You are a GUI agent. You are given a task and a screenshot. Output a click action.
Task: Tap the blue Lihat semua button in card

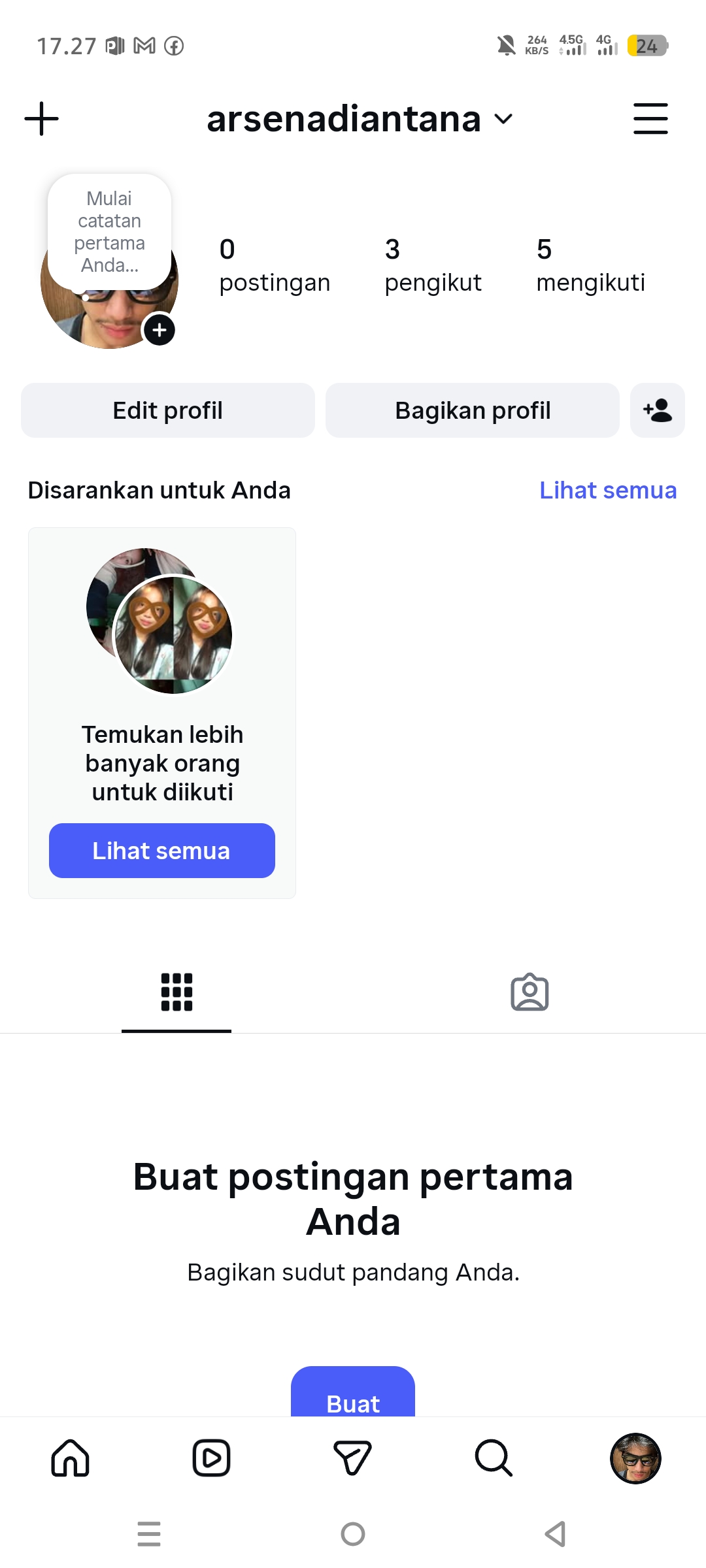point(162,851)
